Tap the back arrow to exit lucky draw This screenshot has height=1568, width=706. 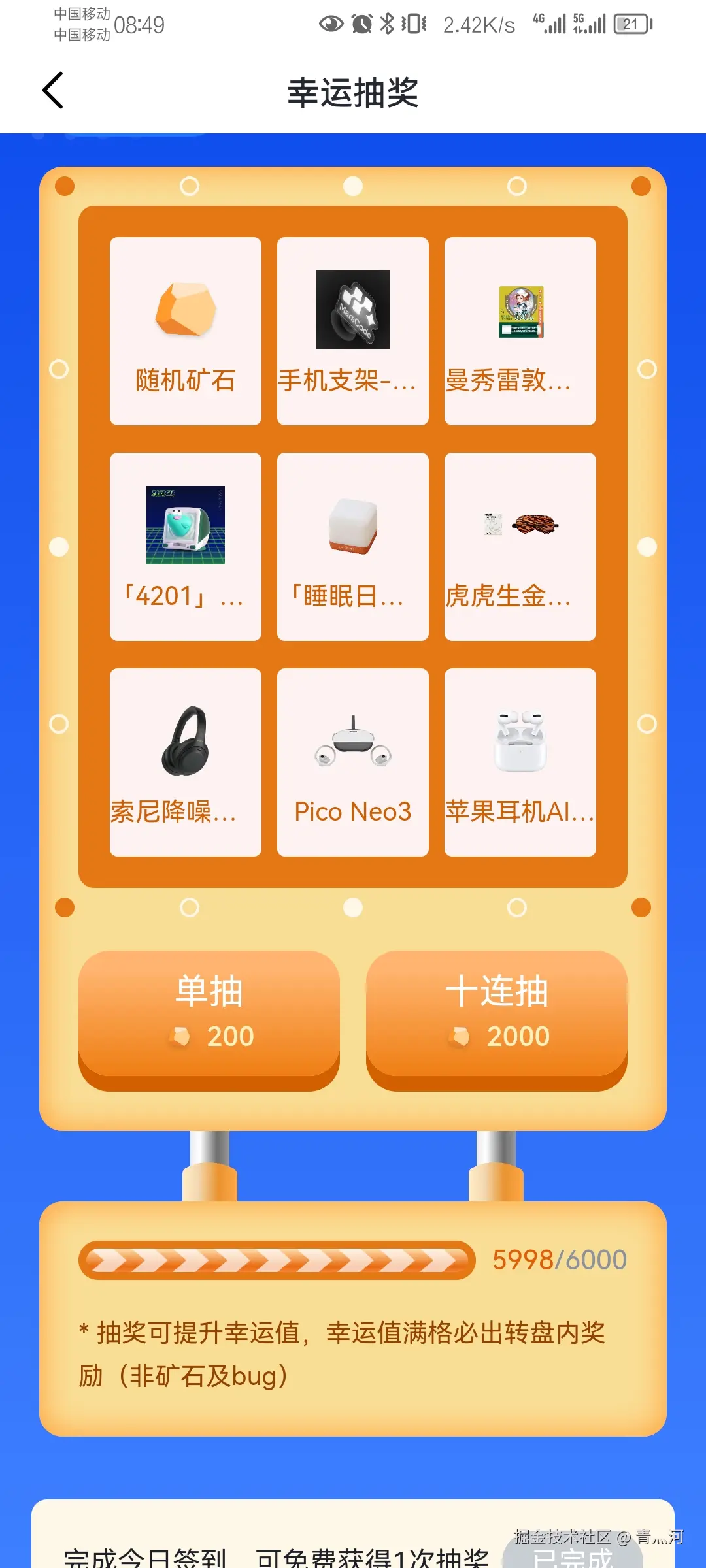(52, 90)
